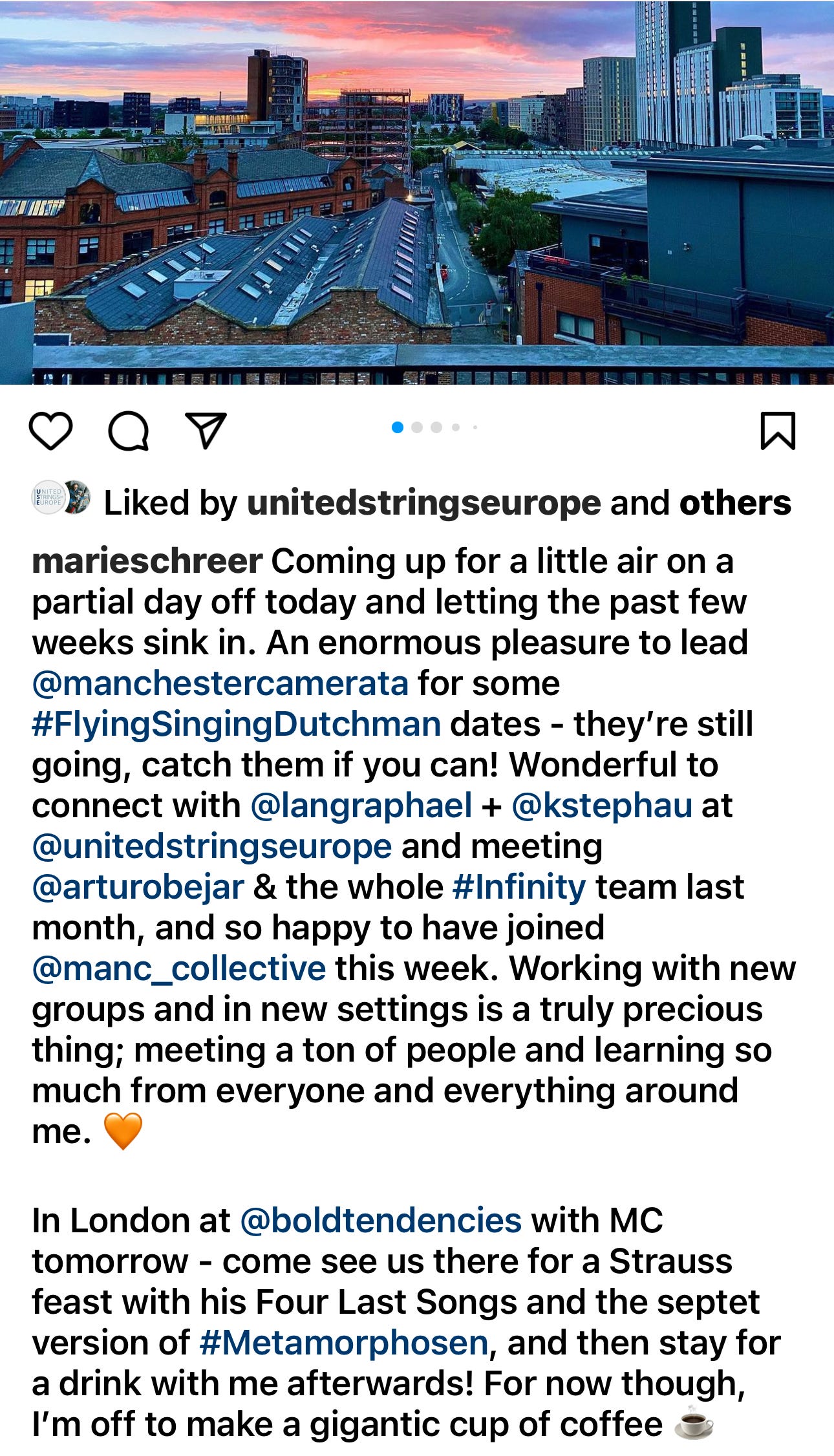Visit the @boldtendencies profile

tap(381, 1221)
